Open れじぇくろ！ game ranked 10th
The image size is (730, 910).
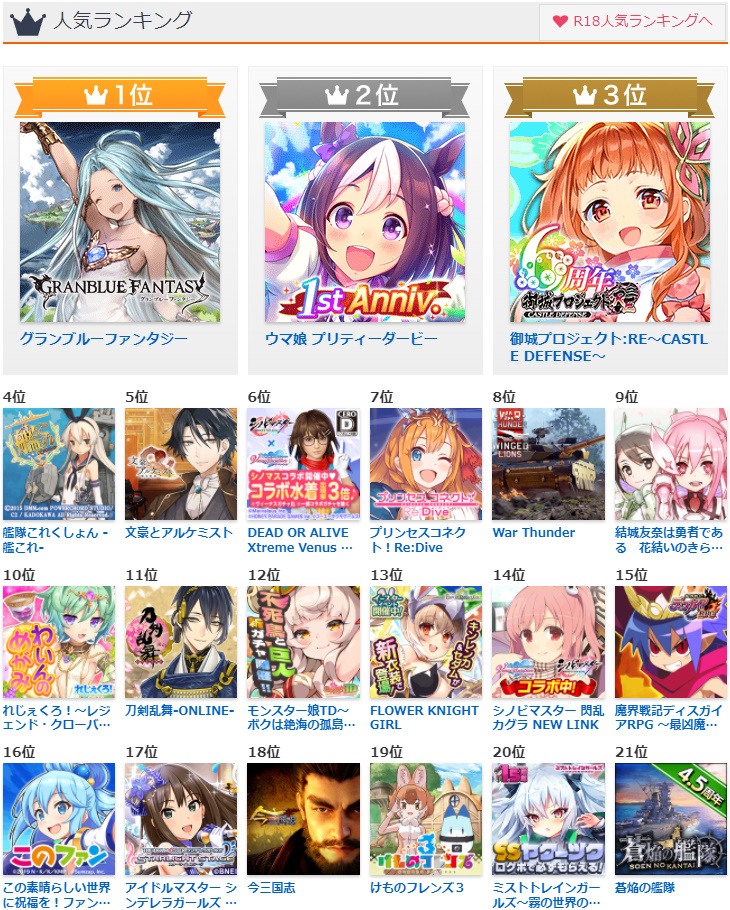59,642
